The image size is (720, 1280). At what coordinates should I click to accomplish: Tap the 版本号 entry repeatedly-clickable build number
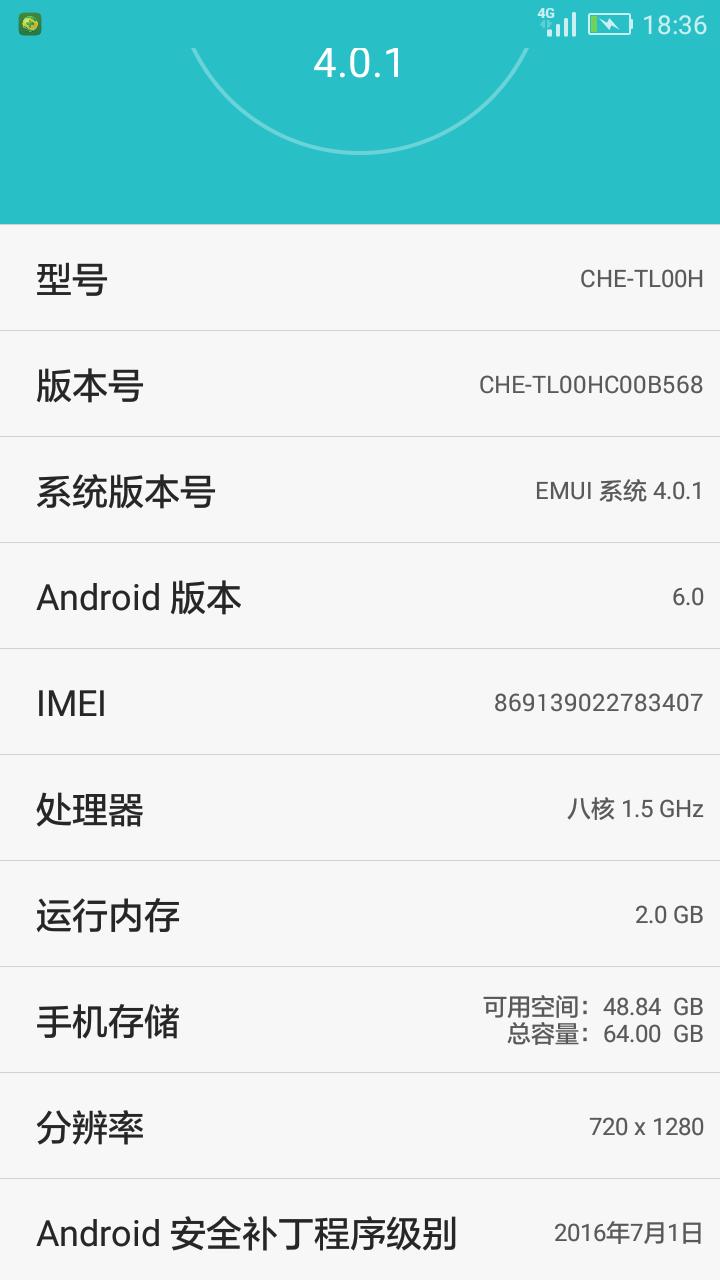point(360,384)
